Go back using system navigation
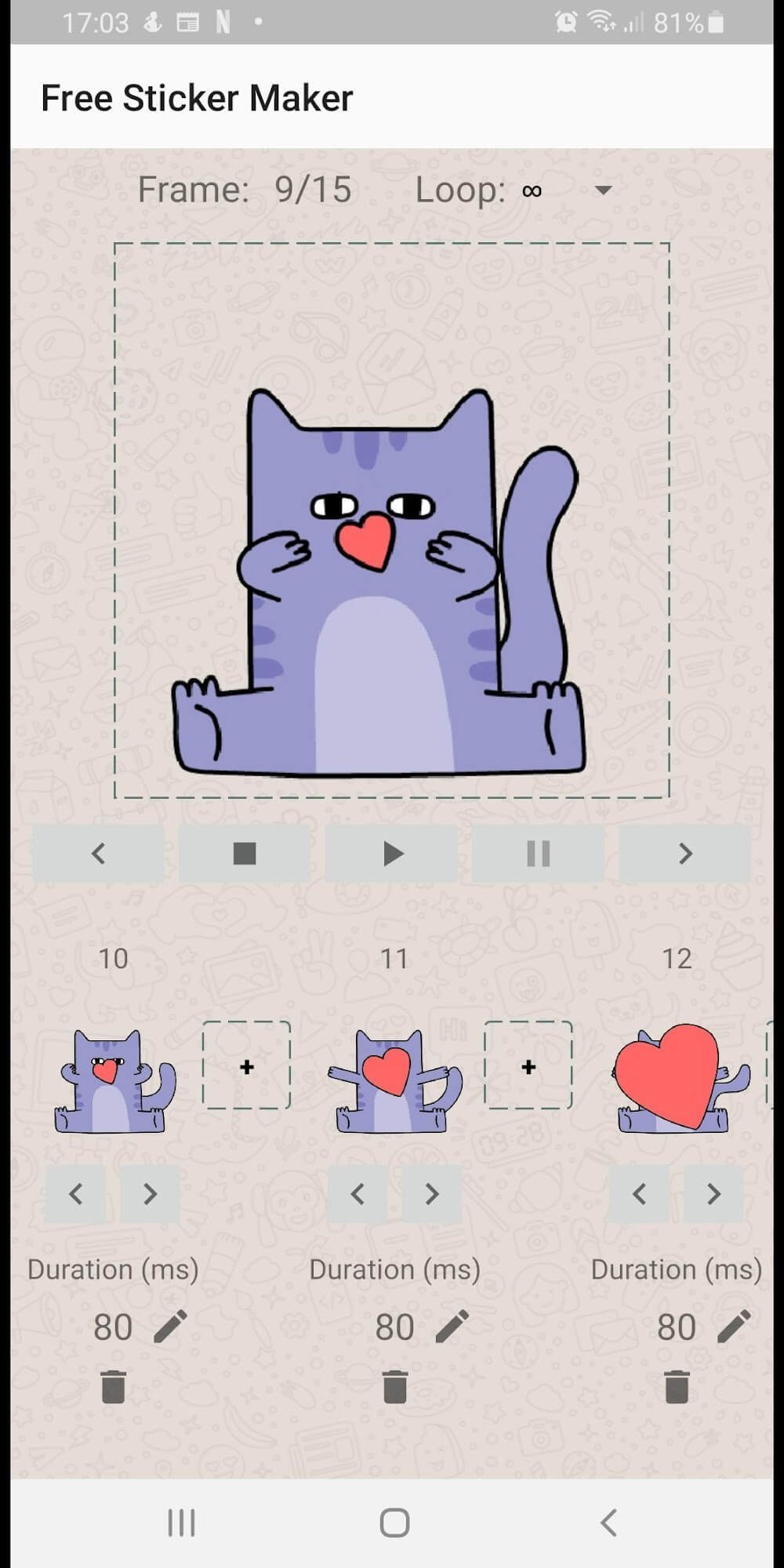This screenshot has width=784, height=1568. (x=608, y=1523)
